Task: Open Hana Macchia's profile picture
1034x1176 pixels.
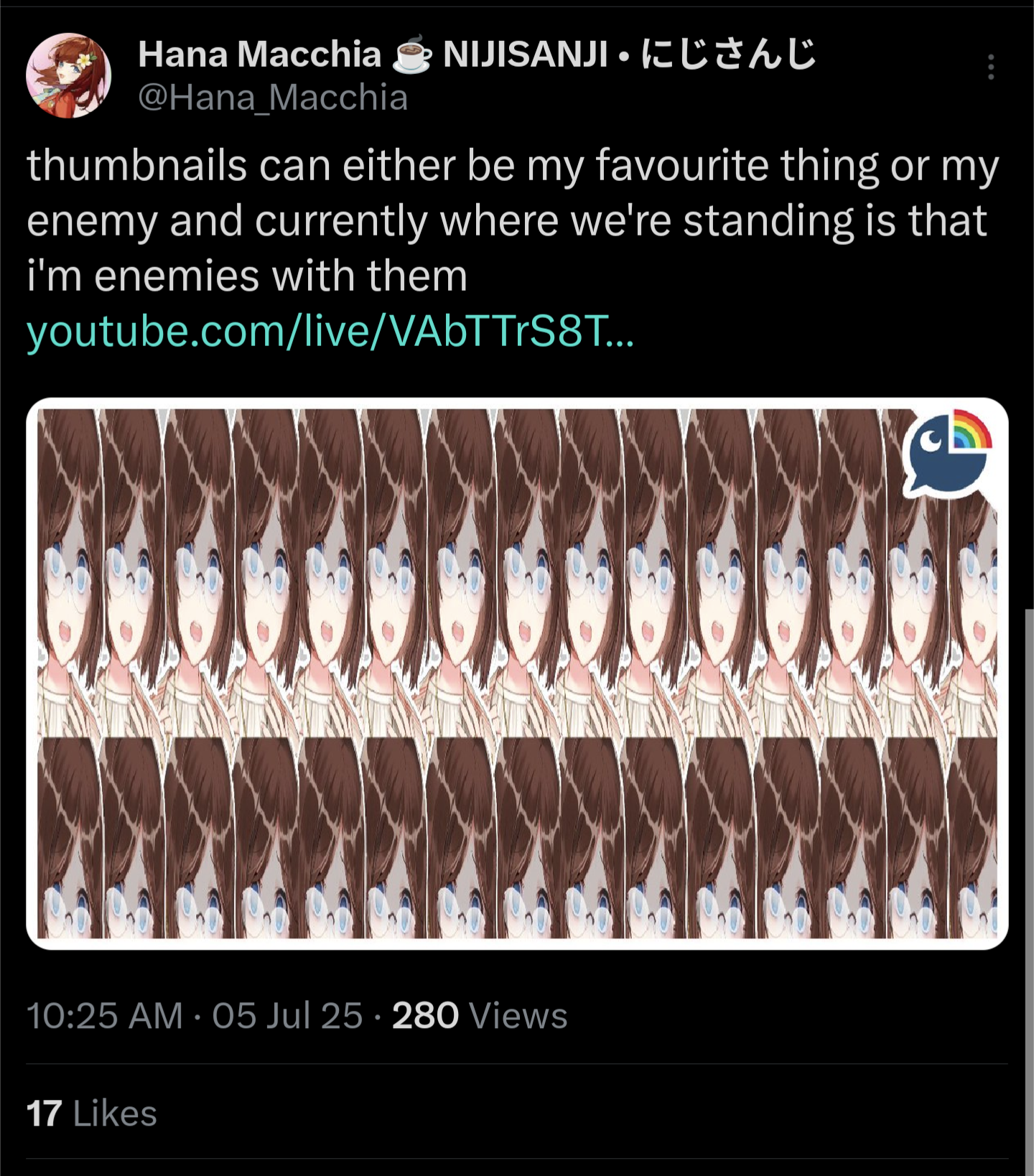Action: pyautogui.click(x=69, y=75)
